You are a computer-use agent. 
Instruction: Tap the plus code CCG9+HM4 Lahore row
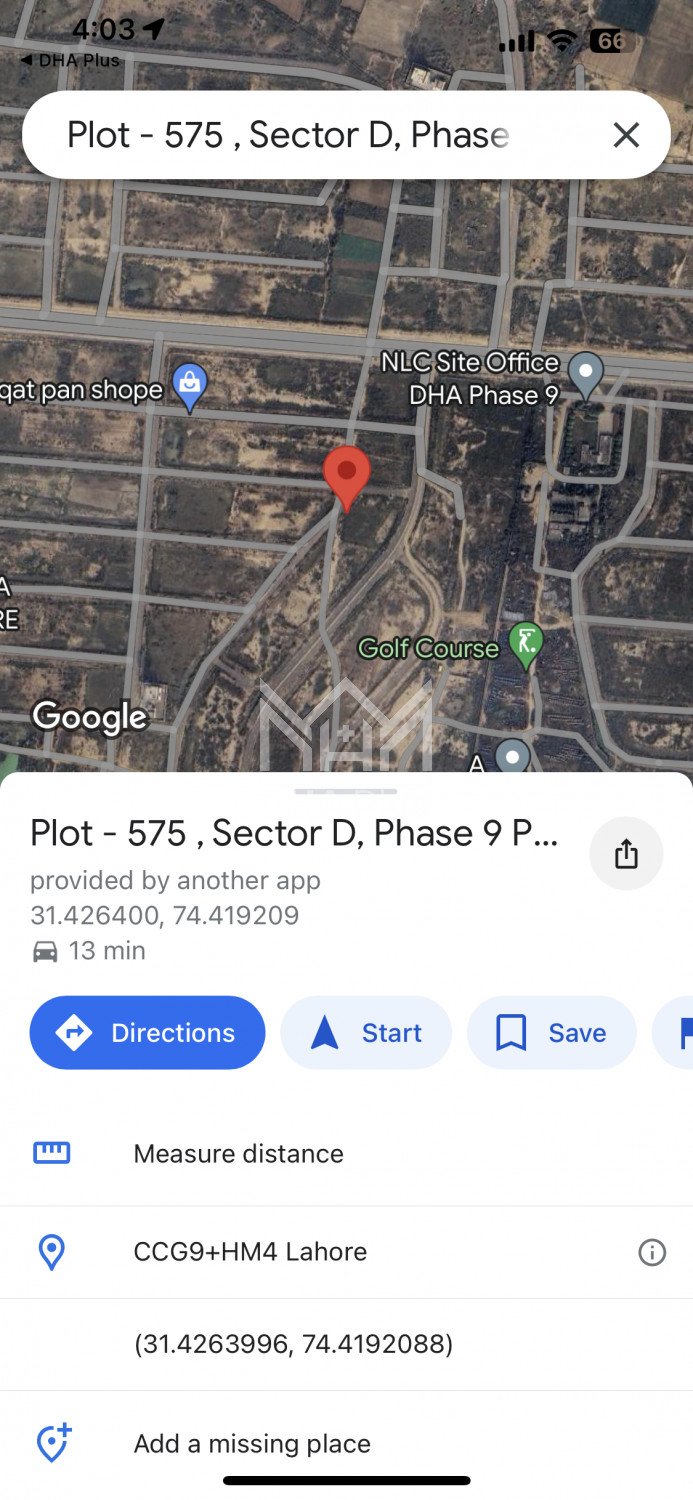coord(250,1252)
